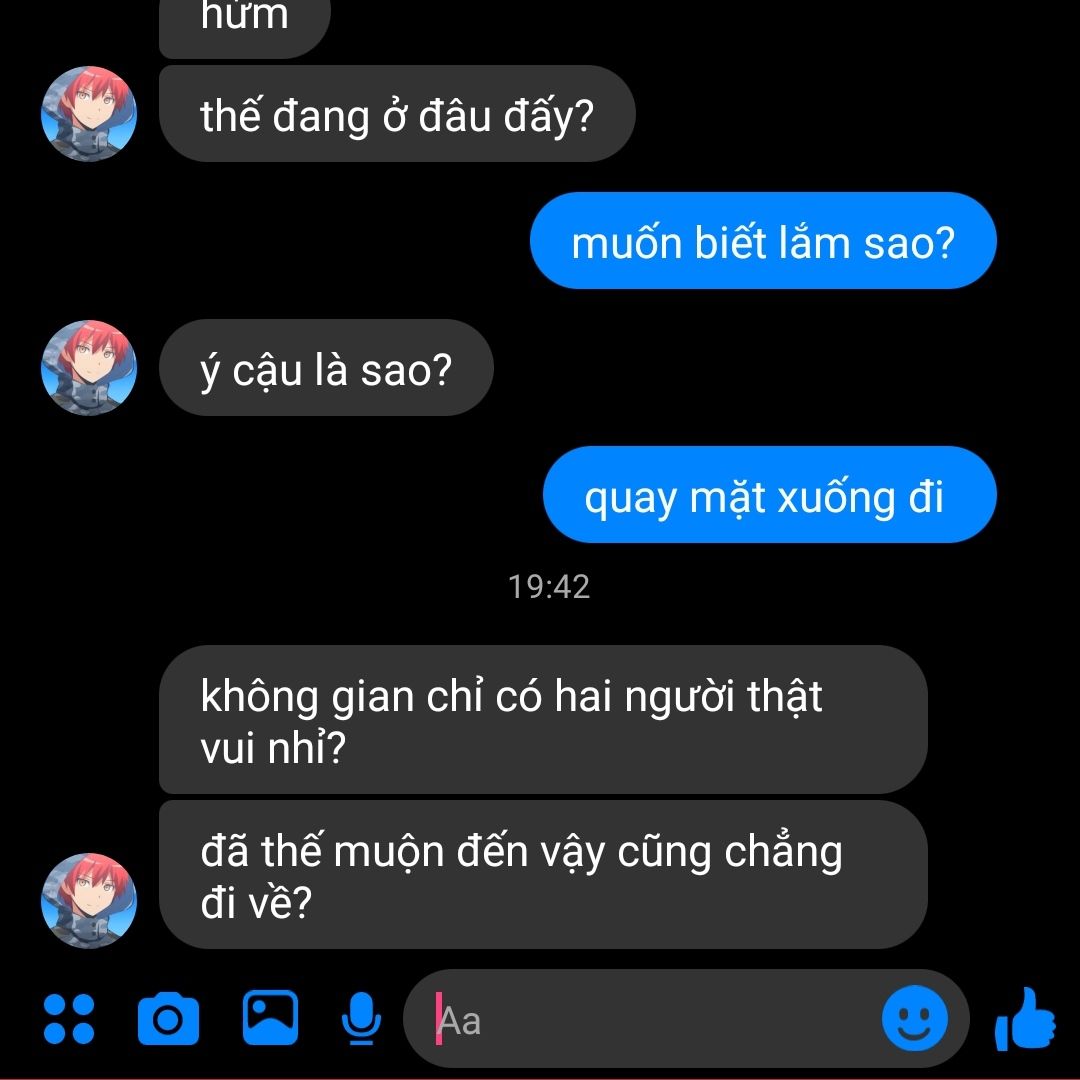Open the emoji smiley picker

(914, 1019)
